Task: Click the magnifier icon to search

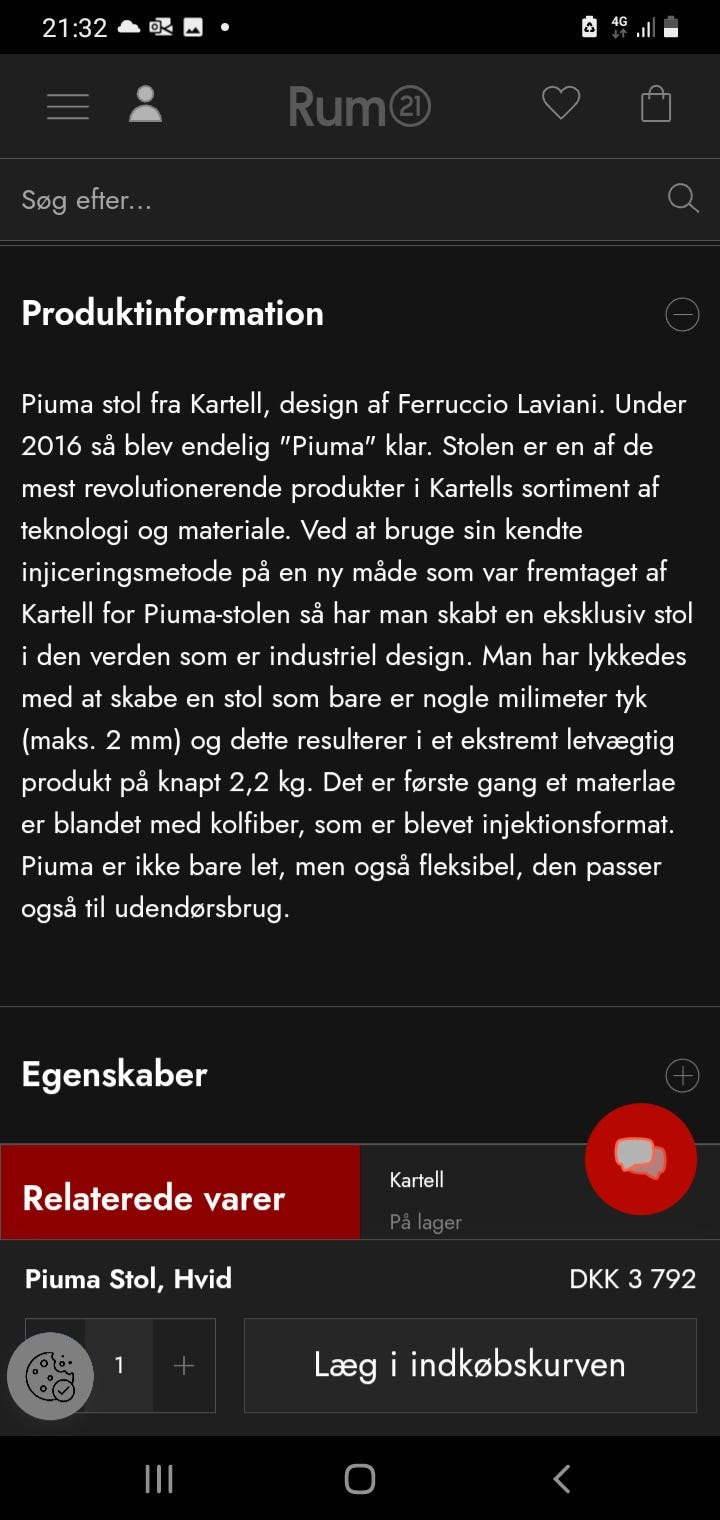Action: (683, 198)
